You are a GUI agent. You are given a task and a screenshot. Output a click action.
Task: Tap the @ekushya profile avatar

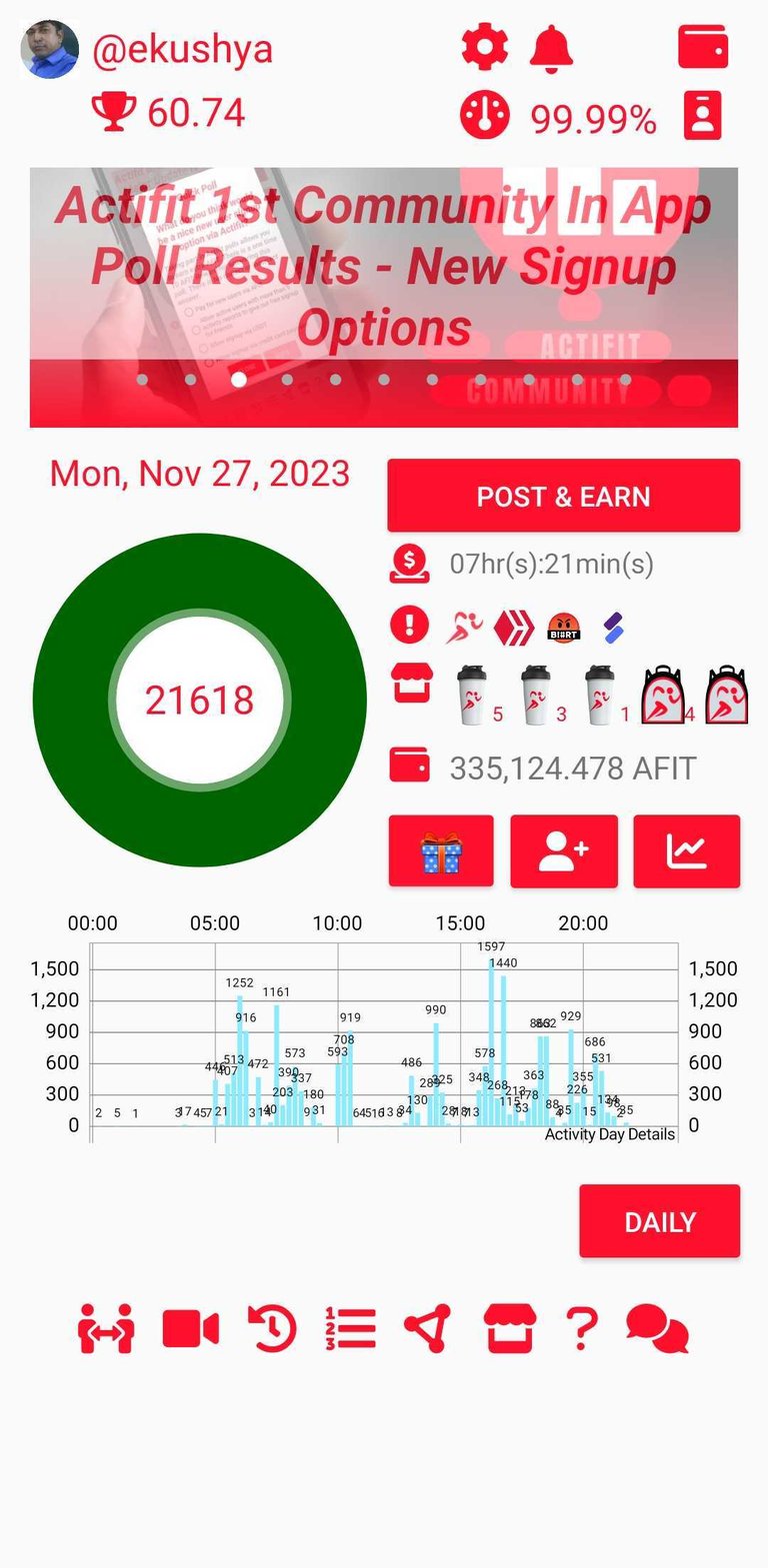pos(50,50)
